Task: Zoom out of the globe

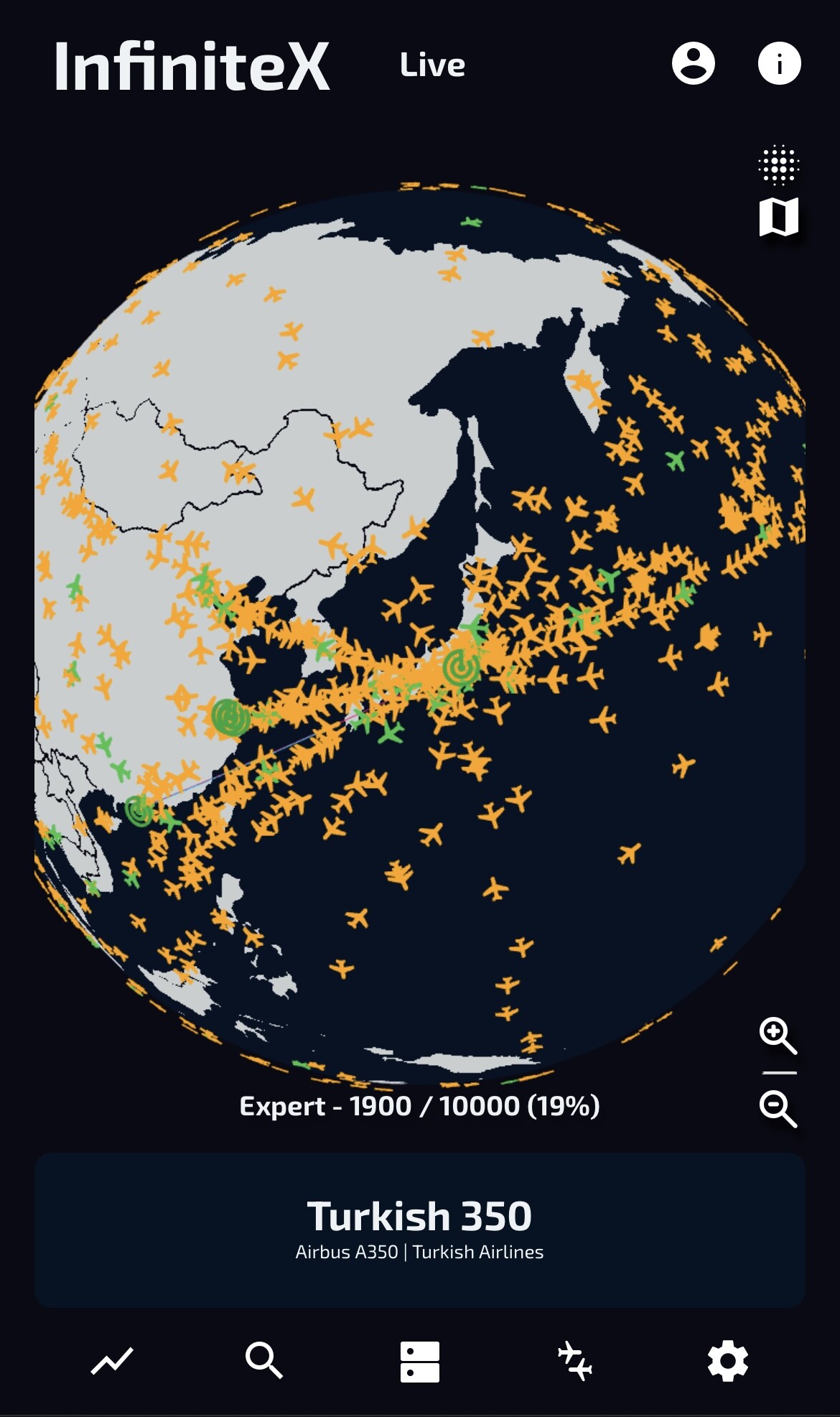Action: click(x=778, y=1108)
